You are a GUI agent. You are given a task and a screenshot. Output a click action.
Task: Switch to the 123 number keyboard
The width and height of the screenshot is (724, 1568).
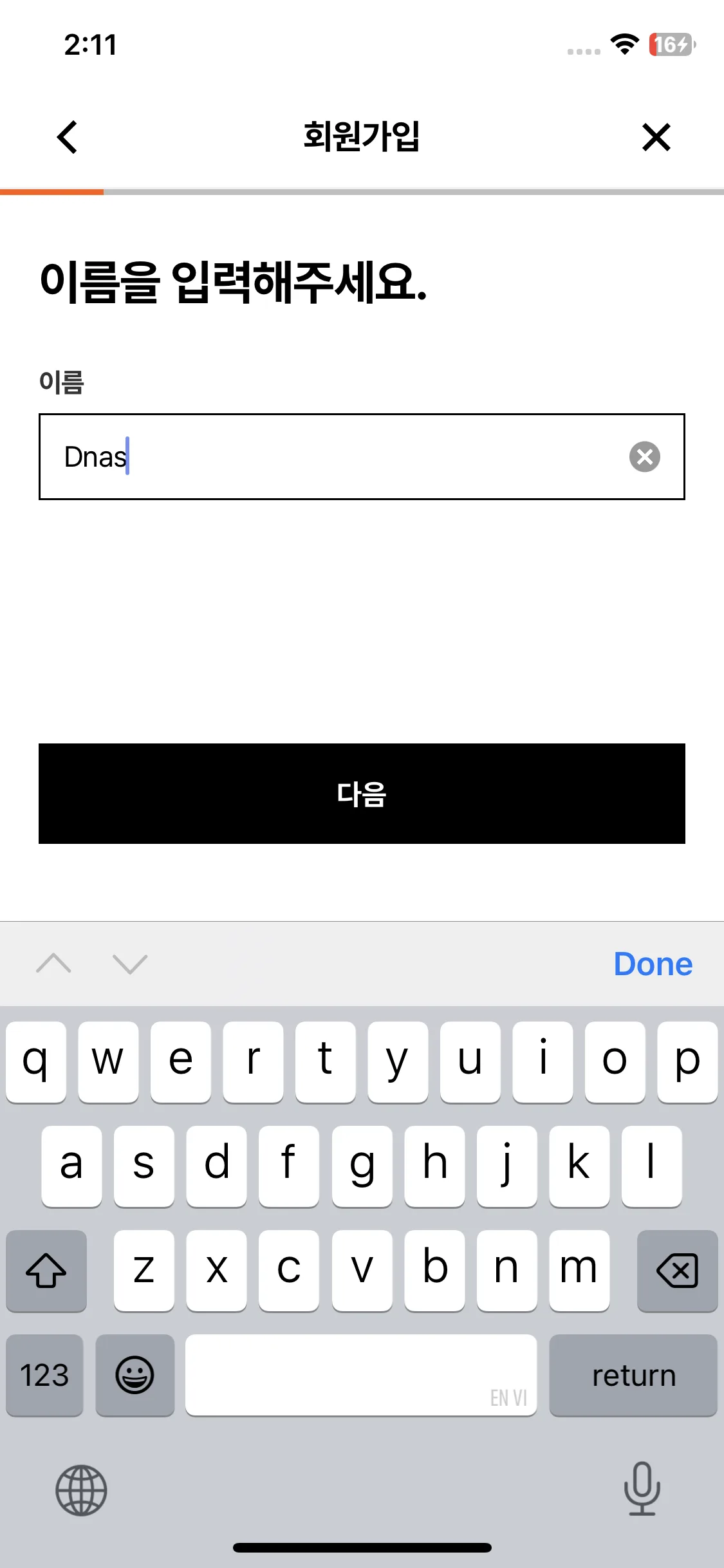pos(44,1376)
